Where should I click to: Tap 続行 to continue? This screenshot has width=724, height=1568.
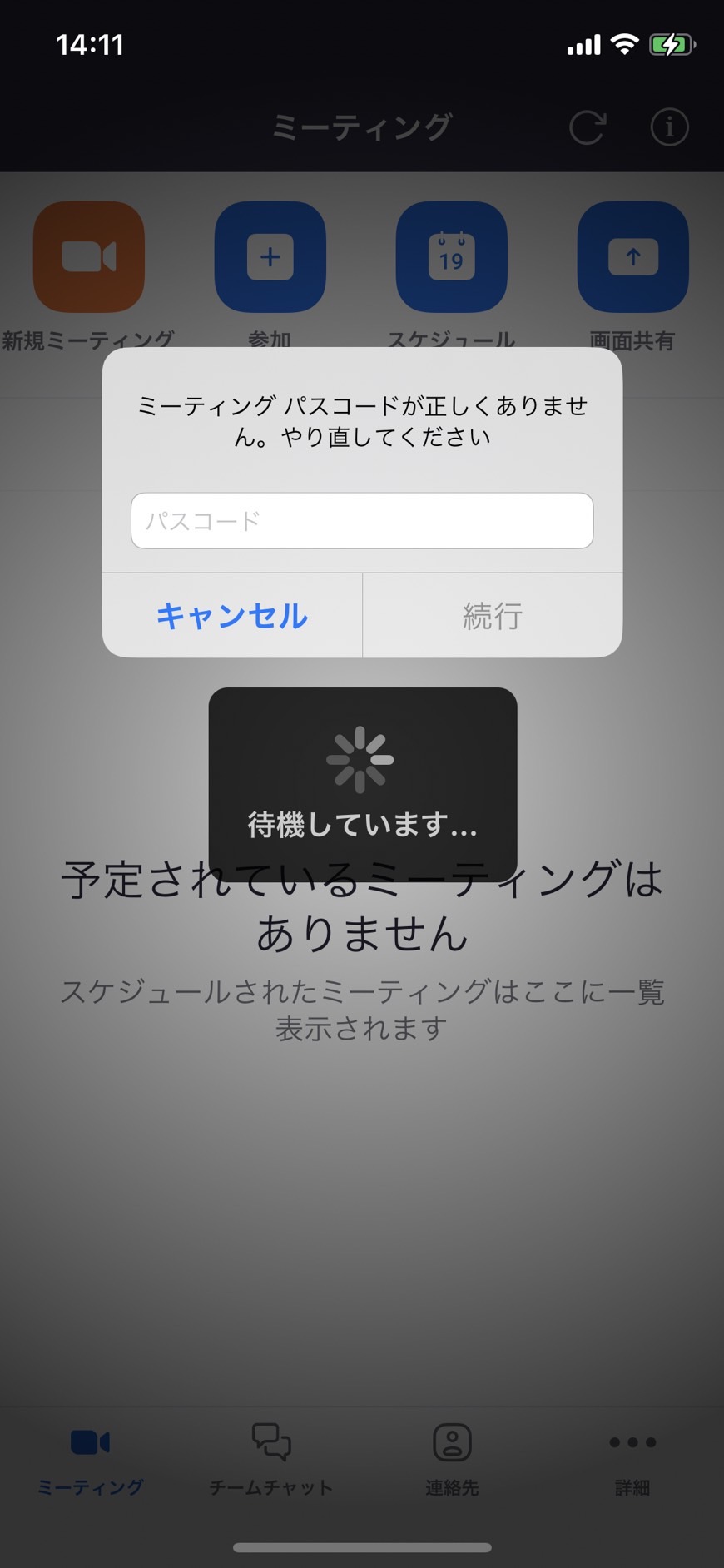click(x=493, y=616)
